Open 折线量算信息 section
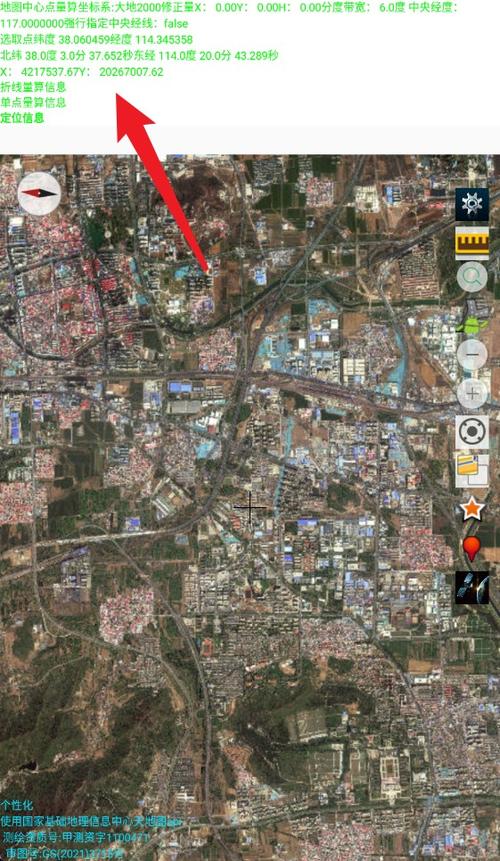500x861 pixels. pyautogui.click(x=33, y=87)
